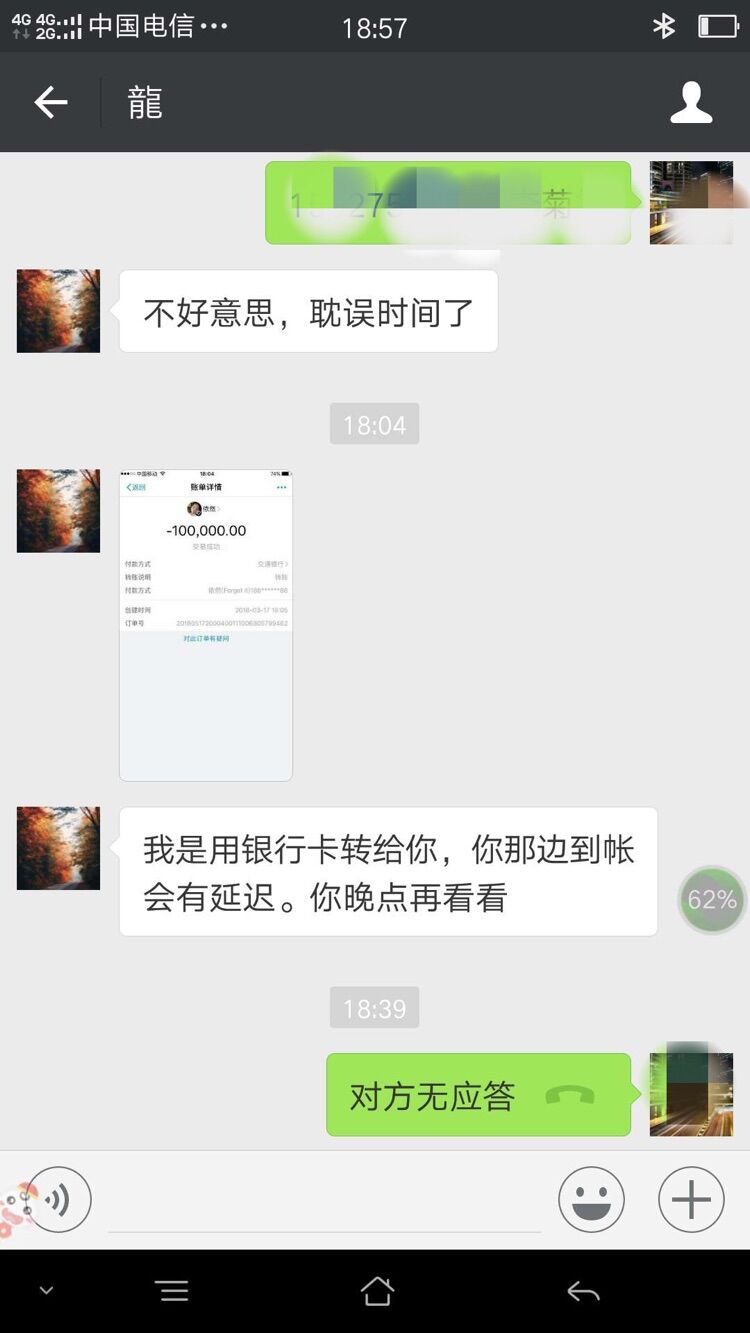Open the chat info profile icon
This screenshot has width=750, height=1333.
pos(691,103)
